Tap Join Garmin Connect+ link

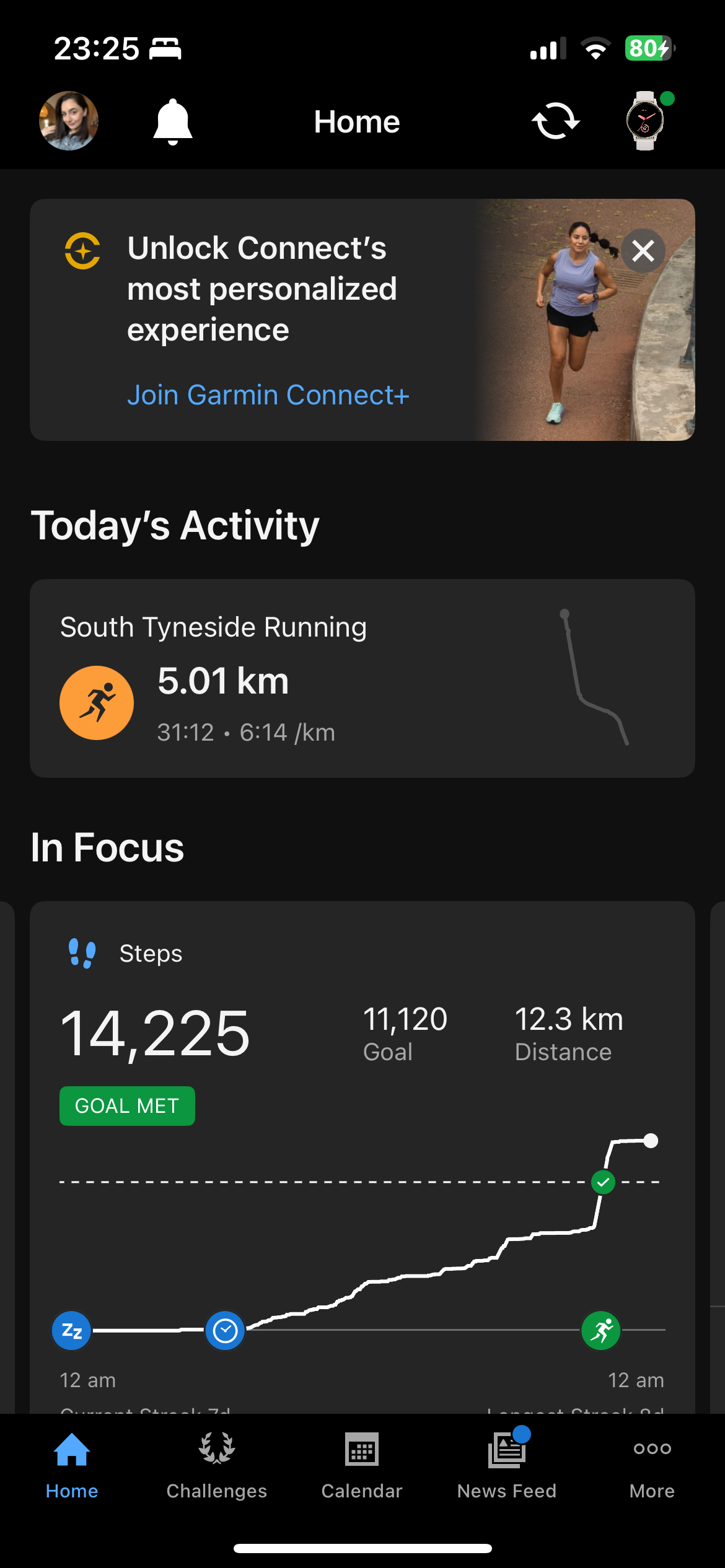point(268,395)
